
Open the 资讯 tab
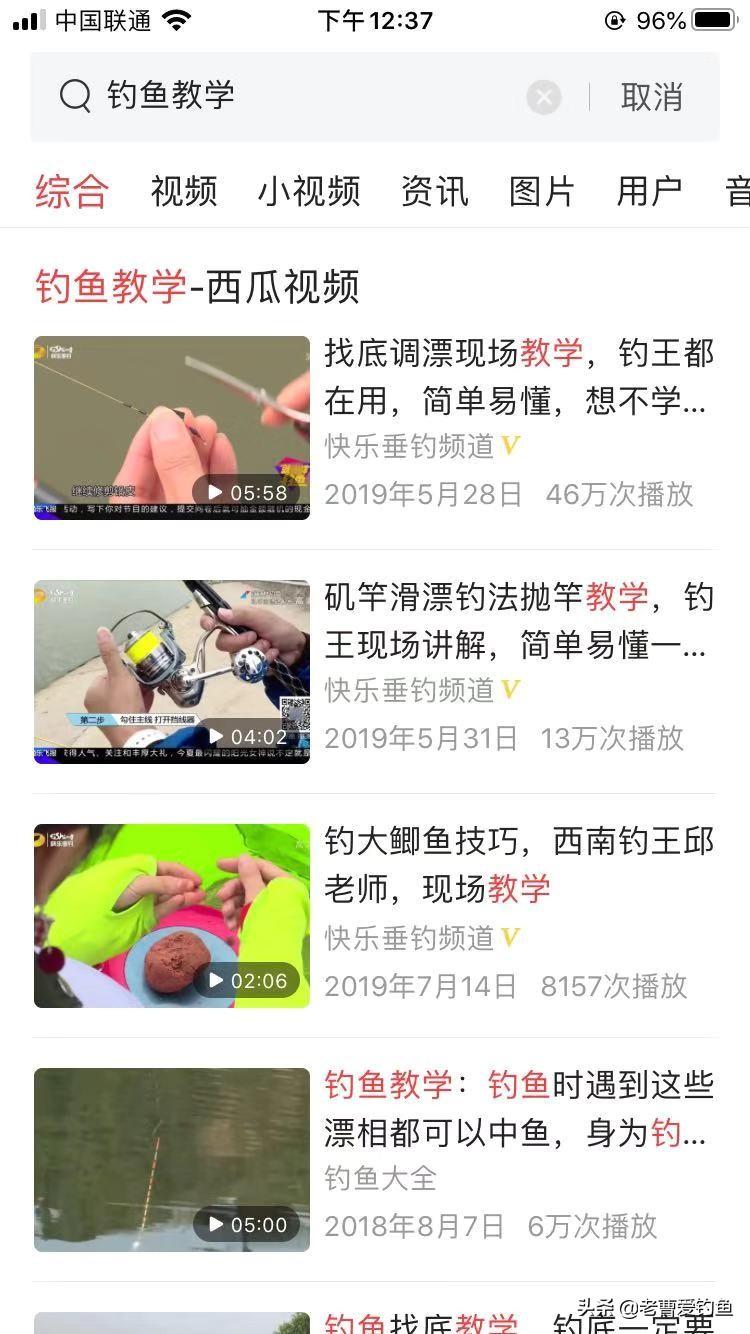[x=434, y=191]
